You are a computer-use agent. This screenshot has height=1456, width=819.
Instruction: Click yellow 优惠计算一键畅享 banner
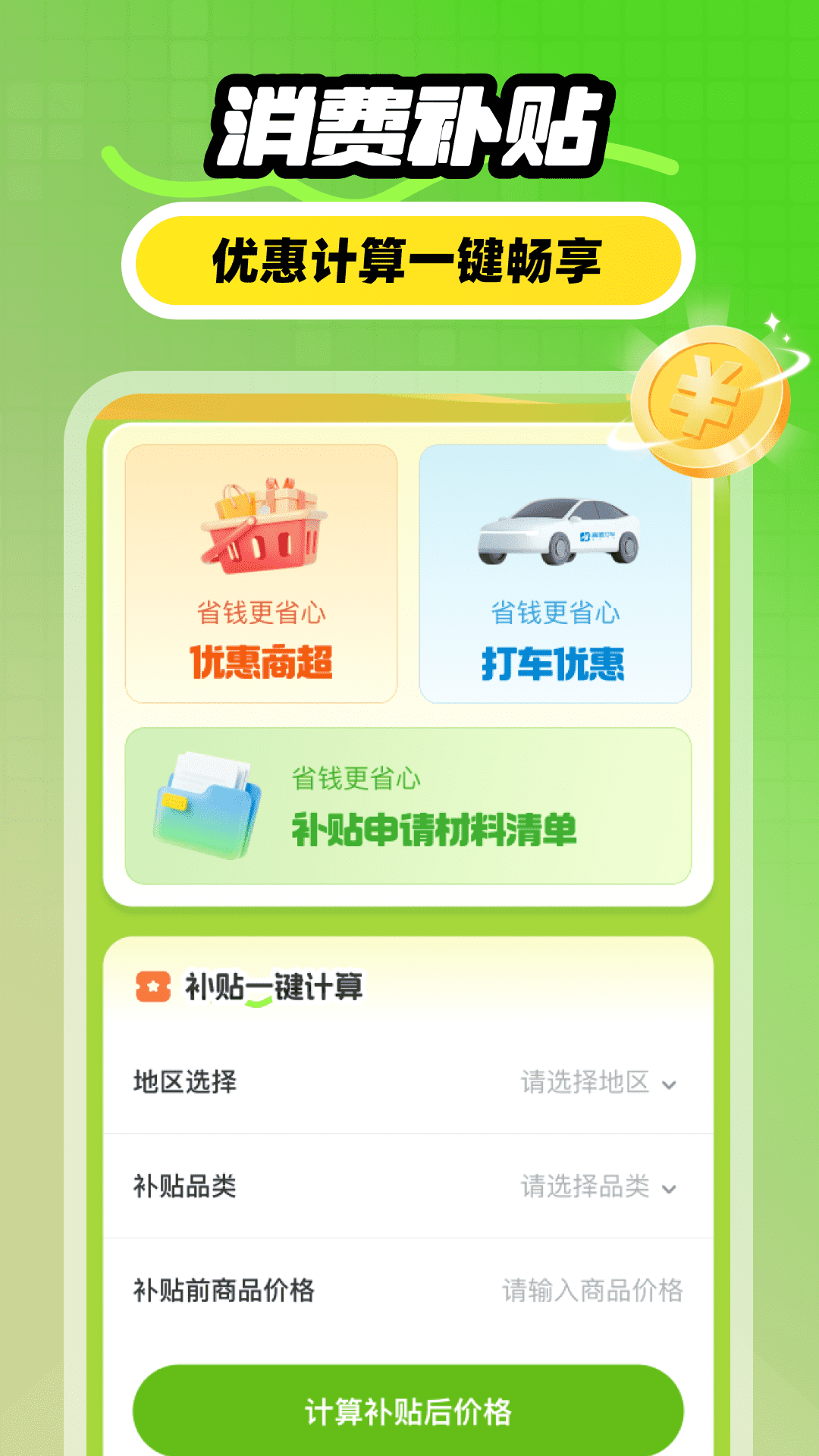coord(409,258)
